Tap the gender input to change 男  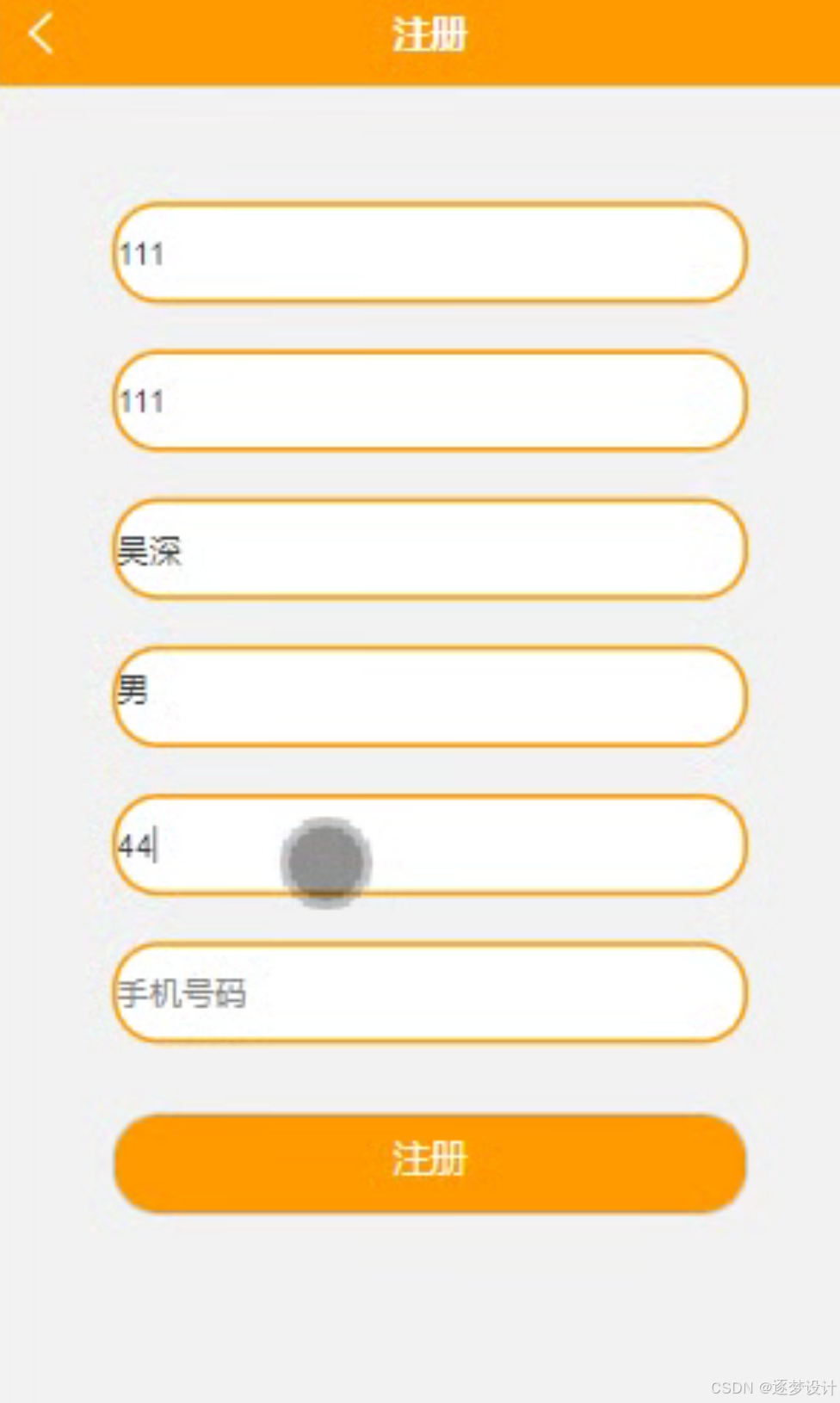(x=428, y=696)
